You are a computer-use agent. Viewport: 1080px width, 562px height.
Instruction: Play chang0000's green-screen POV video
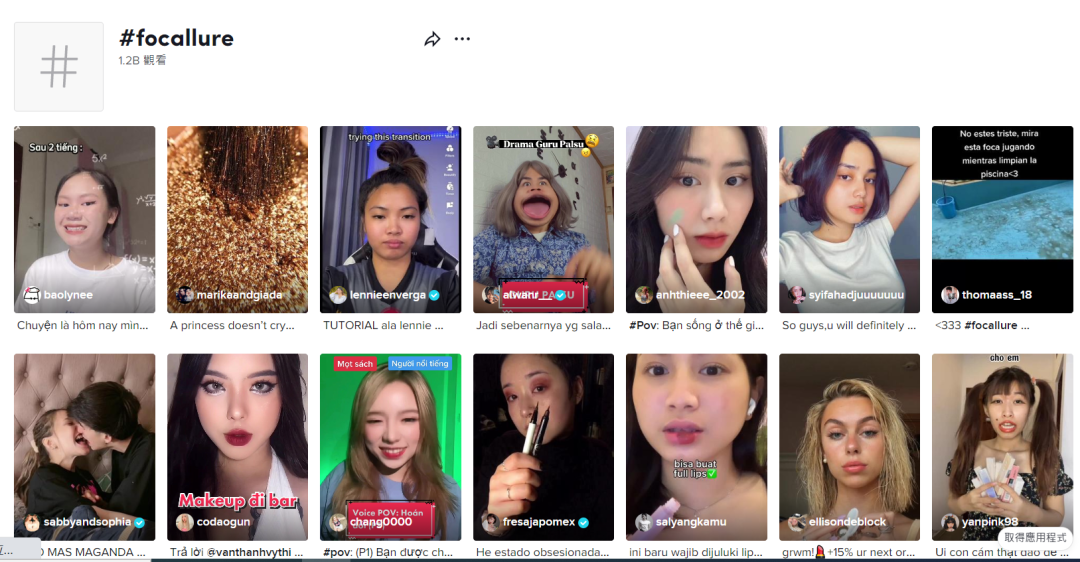point(391,445)
